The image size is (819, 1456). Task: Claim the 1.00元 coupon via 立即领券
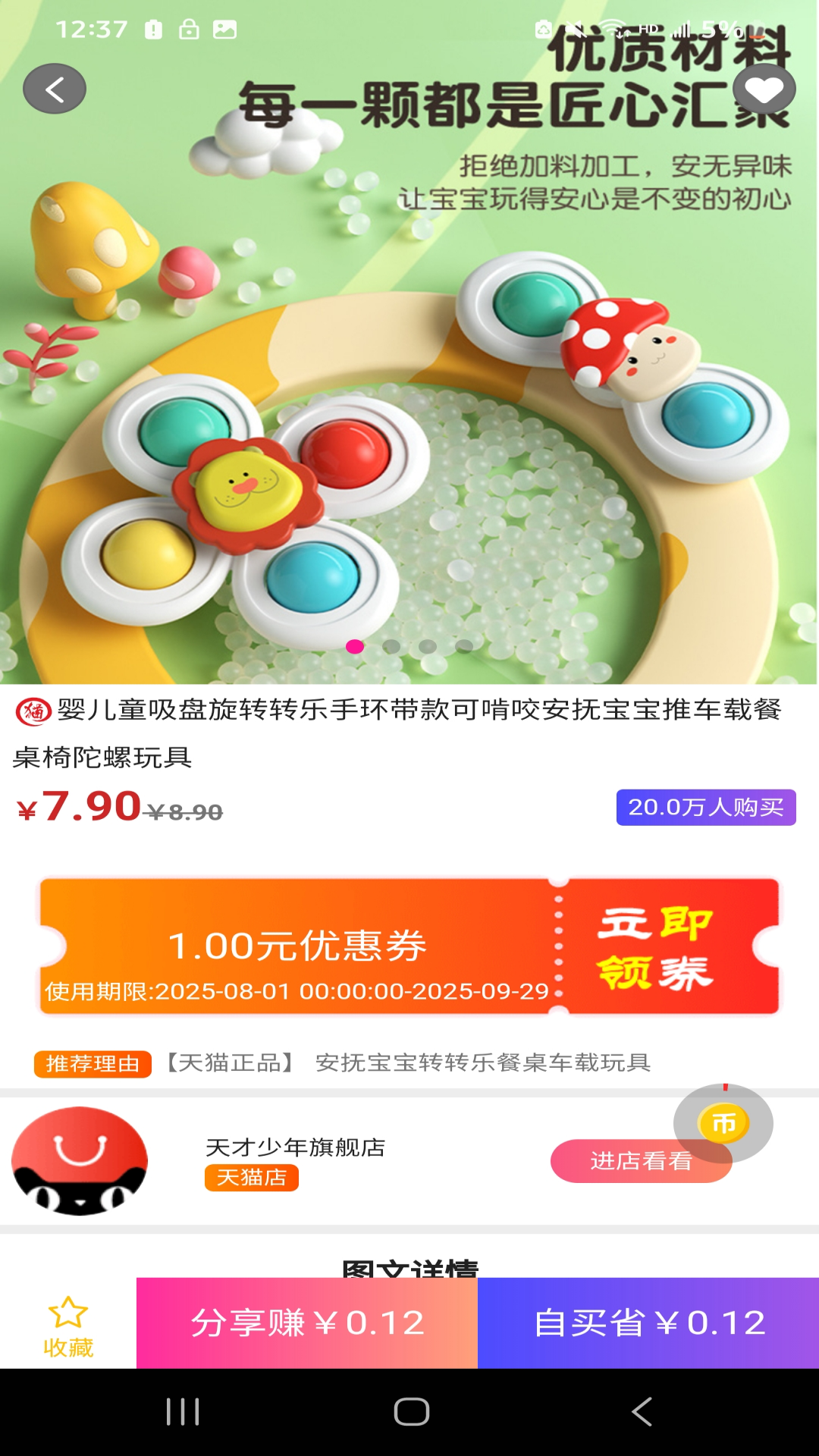(x=654, y=946)
